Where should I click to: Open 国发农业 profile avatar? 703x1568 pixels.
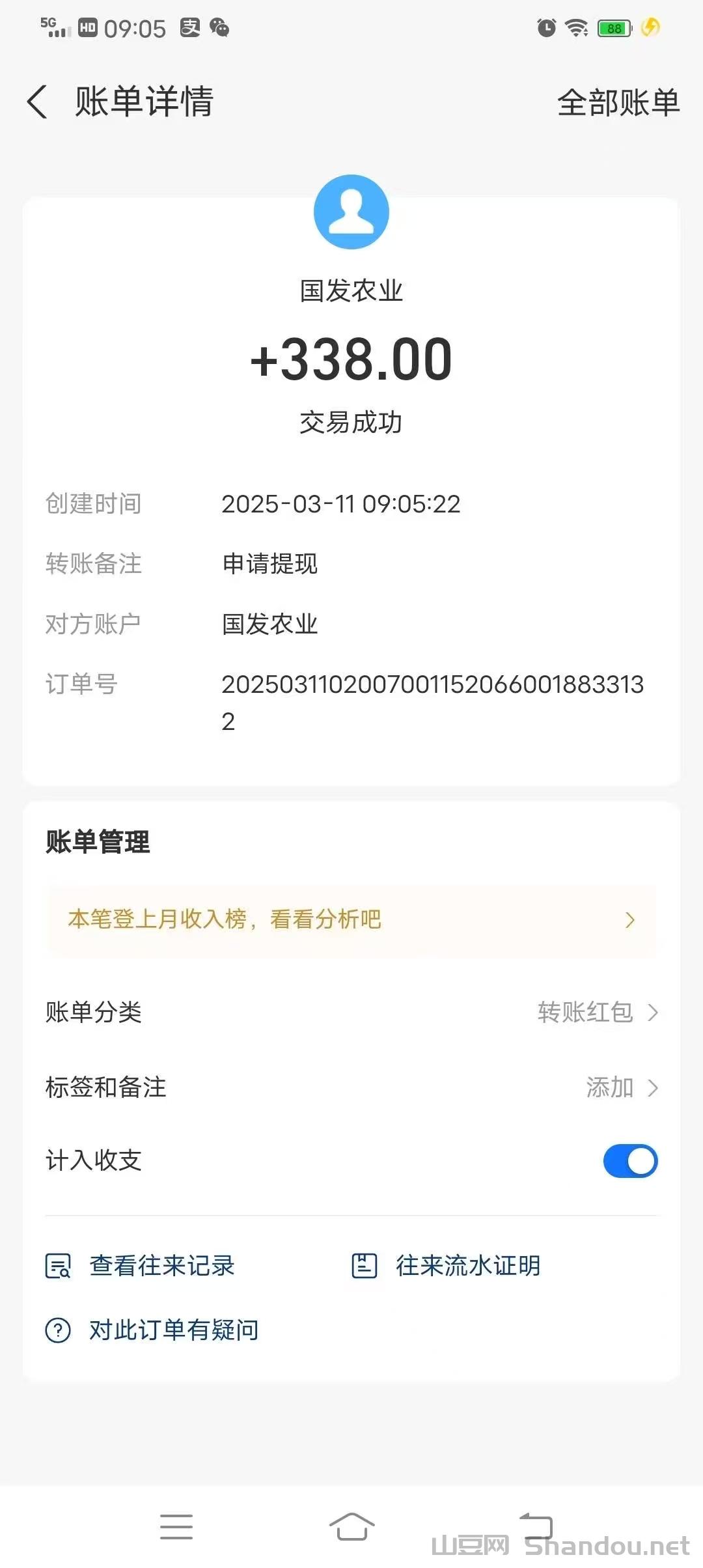click(x=351, y=212)
